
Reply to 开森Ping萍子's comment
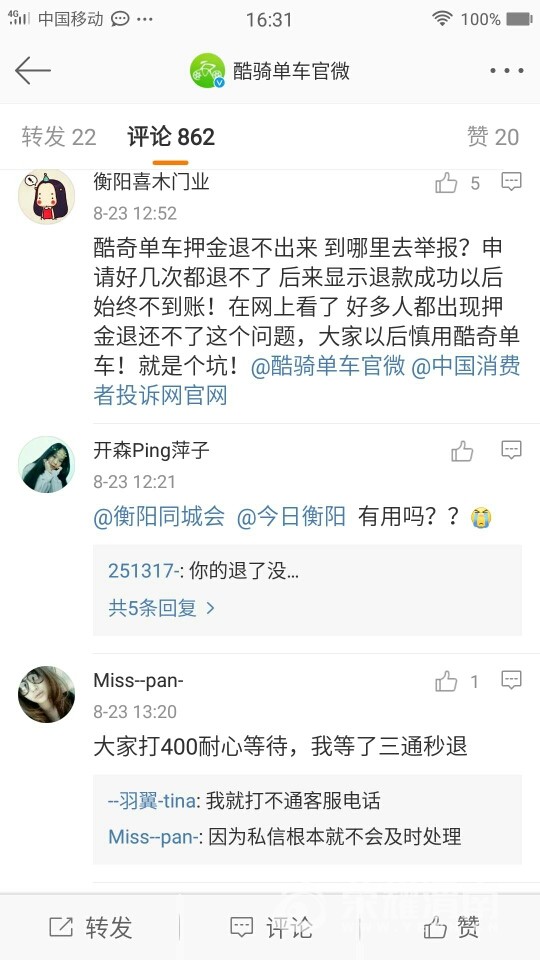511,451
